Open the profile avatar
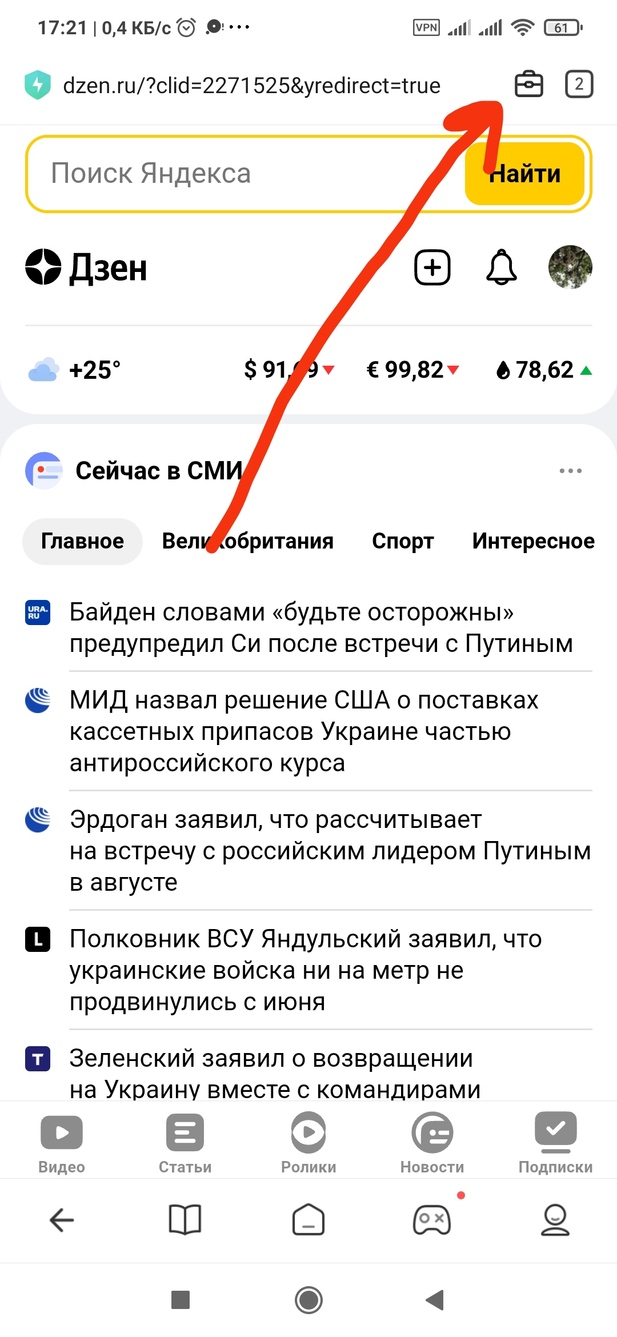The image size is (617, 1337). point(570,268)
